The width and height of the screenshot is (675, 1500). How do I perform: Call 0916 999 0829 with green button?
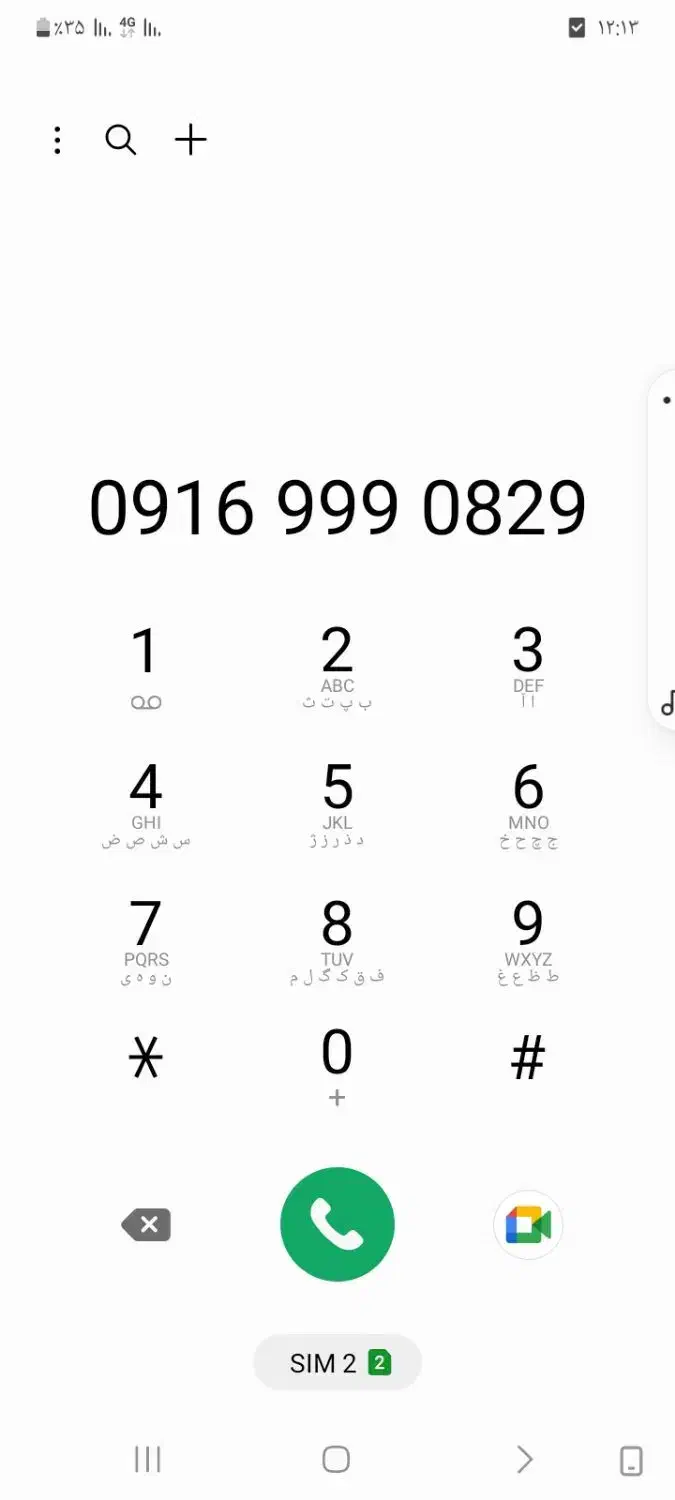(x=337, y=1225)
